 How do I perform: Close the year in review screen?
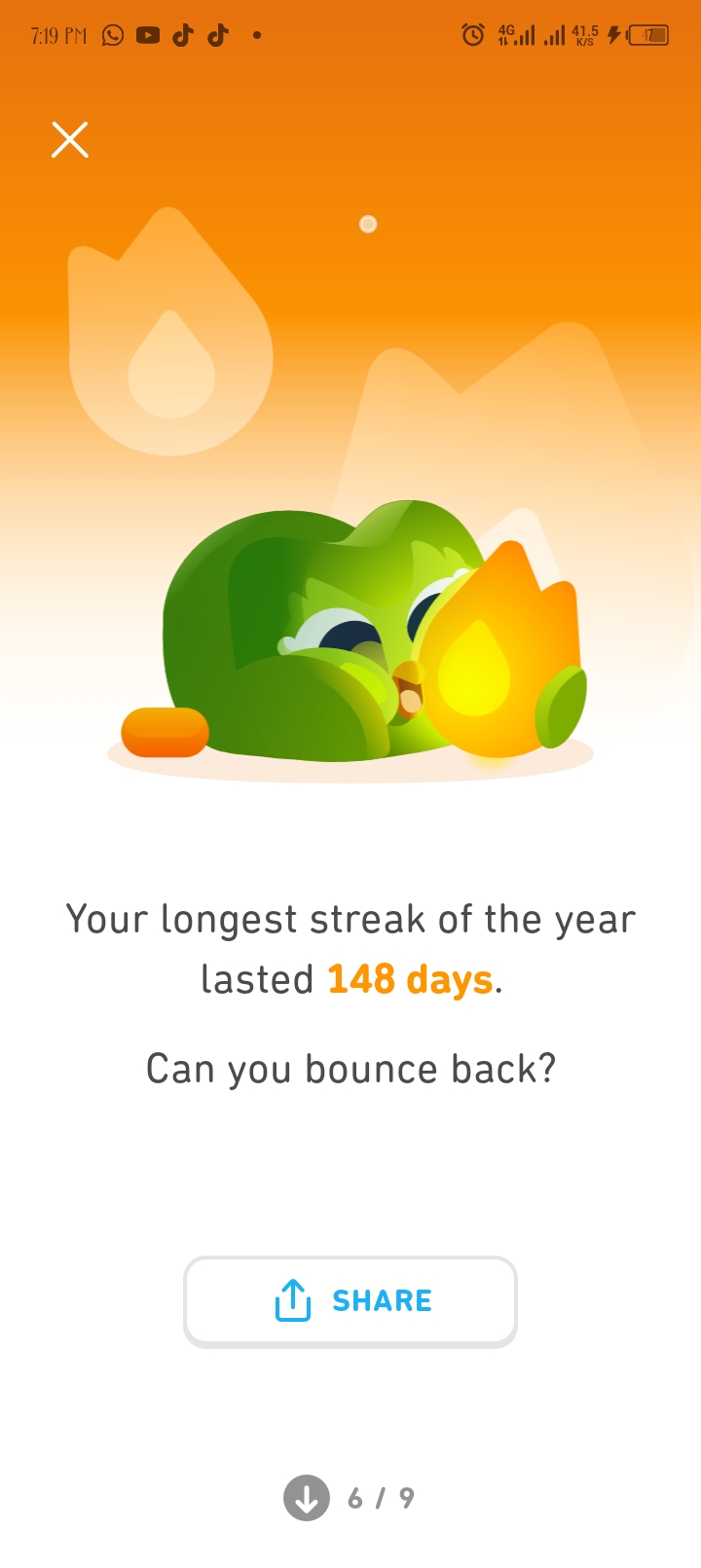tap(70, 140)
